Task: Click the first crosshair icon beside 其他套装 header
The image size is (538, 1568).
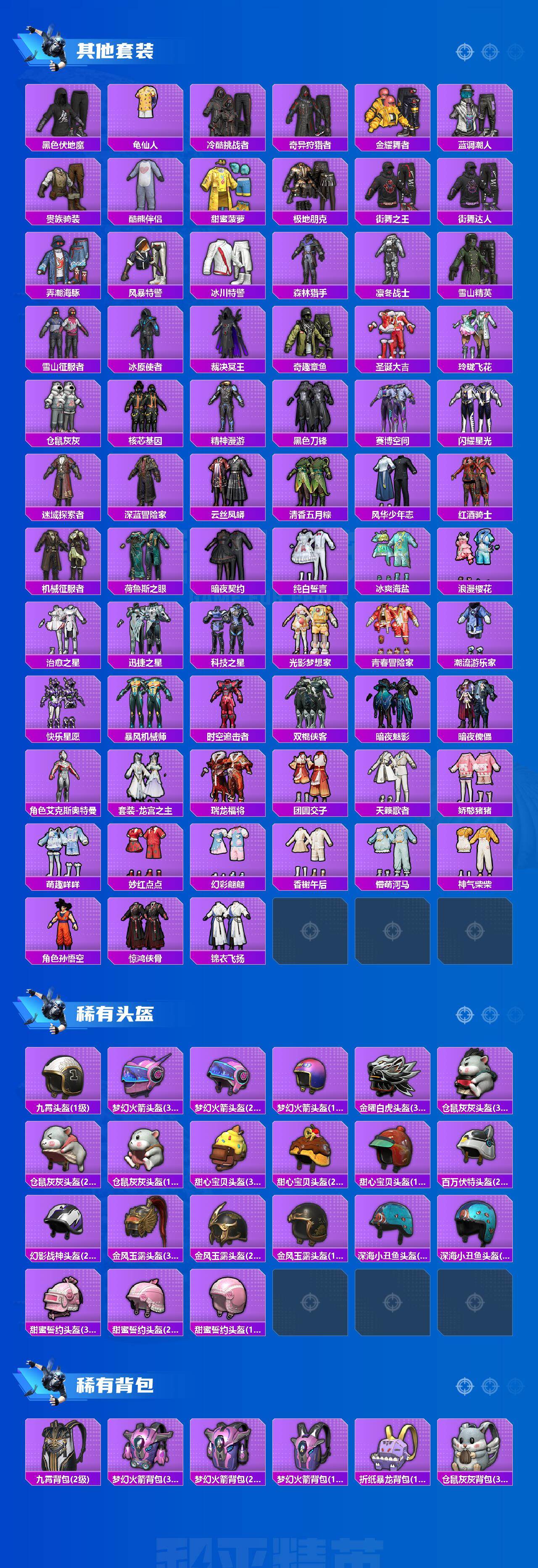Action: pos(464,53)
